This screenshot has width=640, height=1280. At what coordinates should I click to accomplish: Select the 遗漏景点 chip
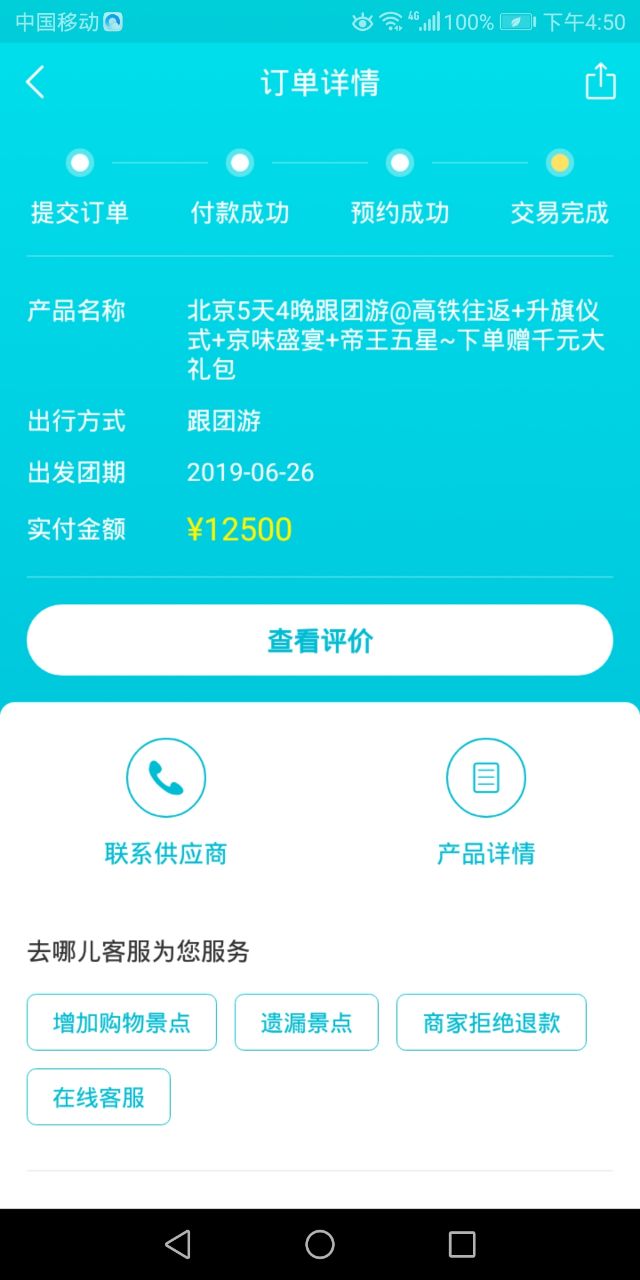pos(307,1022)
